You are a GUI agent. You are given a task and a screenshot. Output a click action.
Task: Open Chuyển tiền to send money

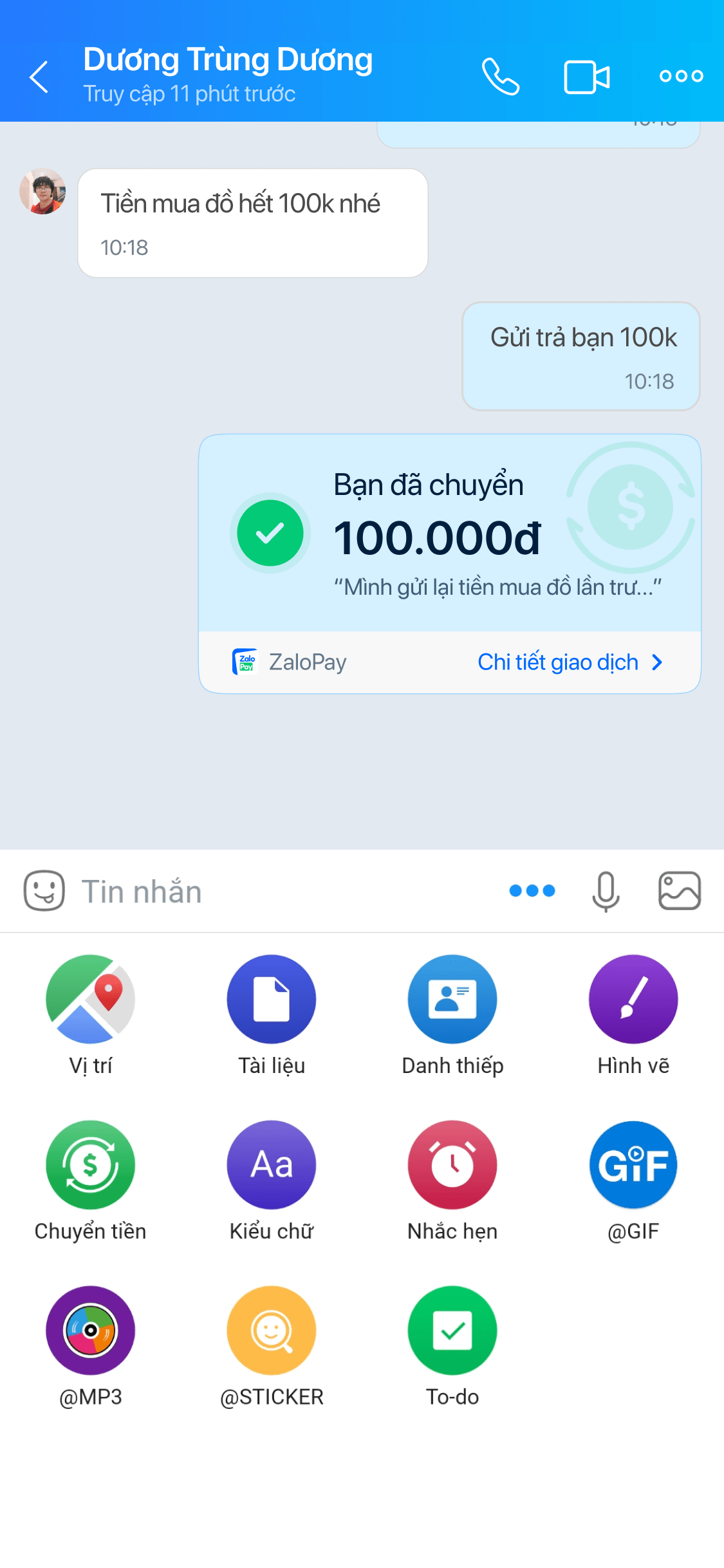(90, 1164)
